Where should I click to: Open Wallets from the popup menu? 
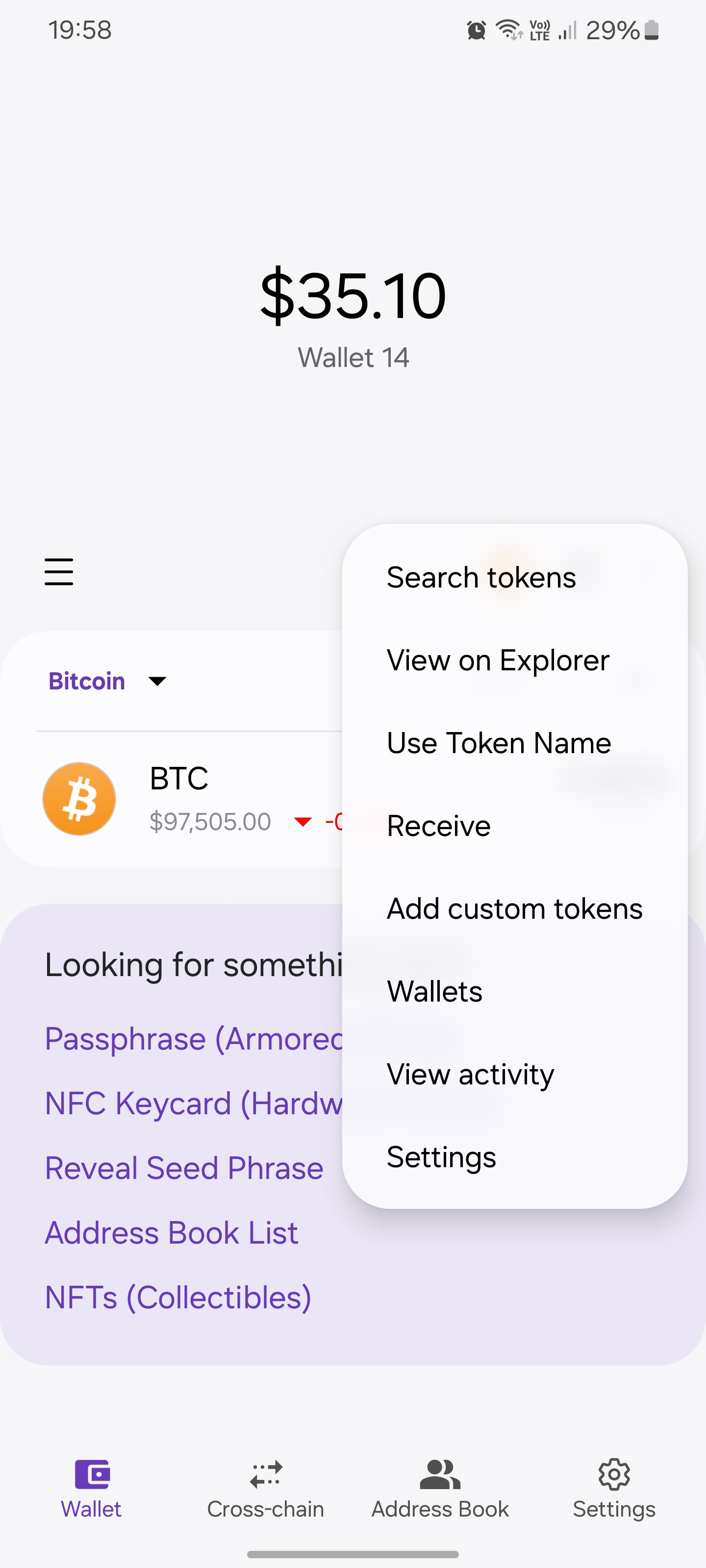434,991
